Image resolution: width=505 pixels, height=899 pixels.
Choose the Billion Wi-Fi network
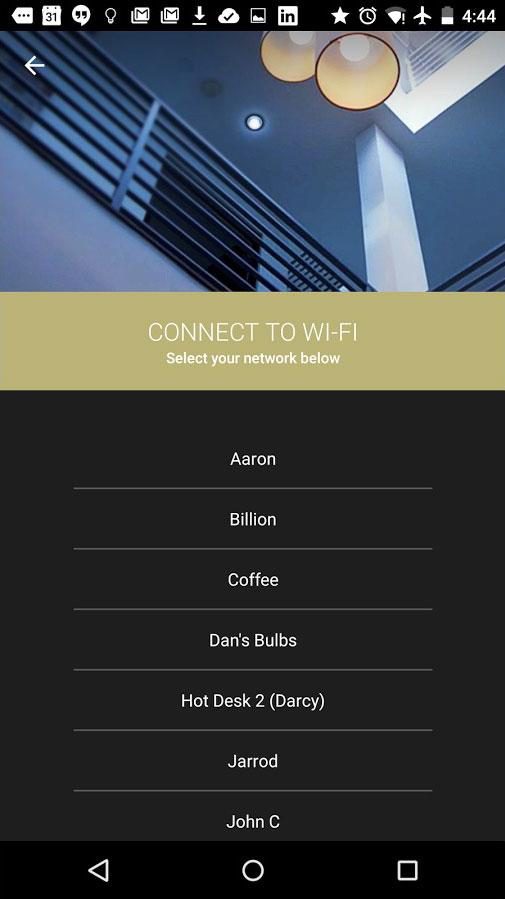pyautogui.click(x=253, y=519)
